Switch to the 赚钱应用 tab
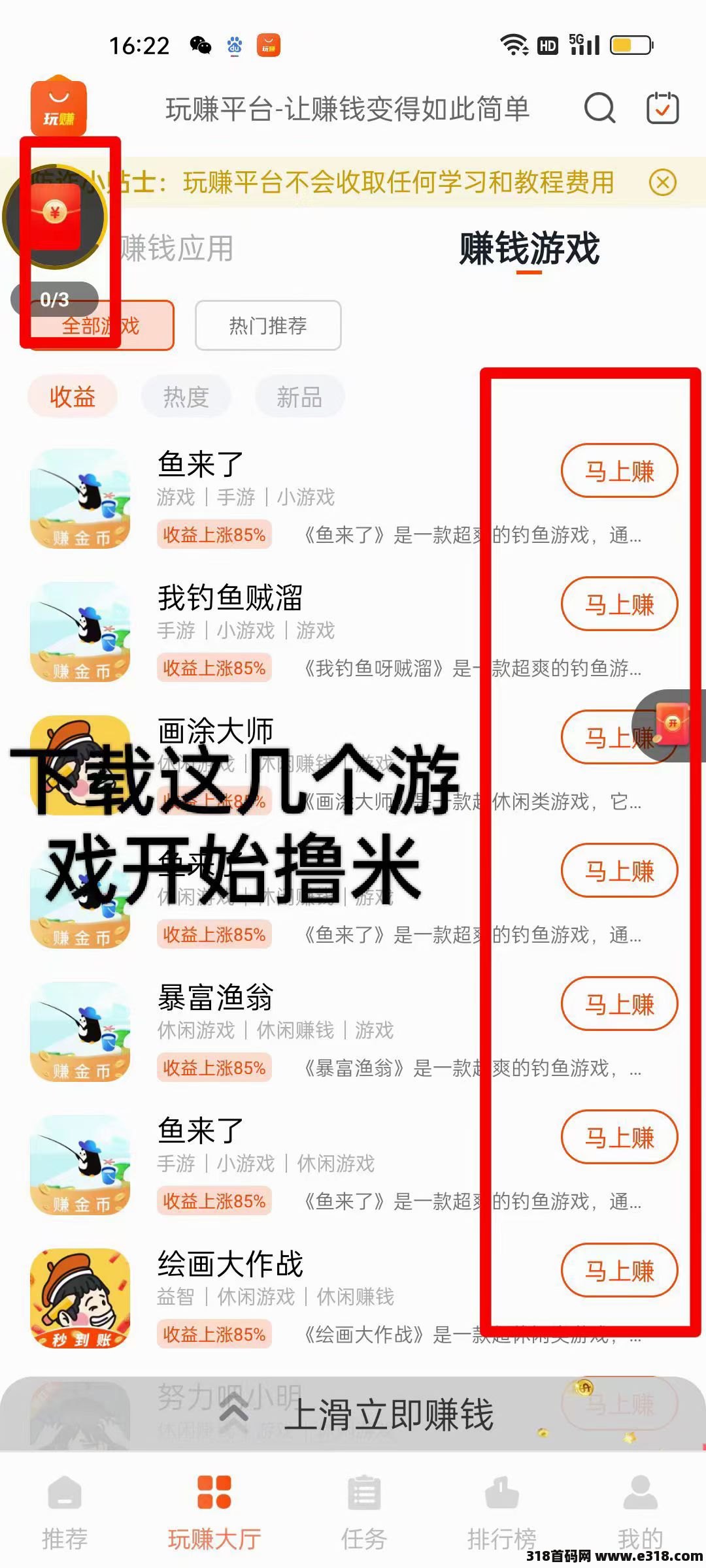Screen dimensions: 706x1568 tap(176, 249)
